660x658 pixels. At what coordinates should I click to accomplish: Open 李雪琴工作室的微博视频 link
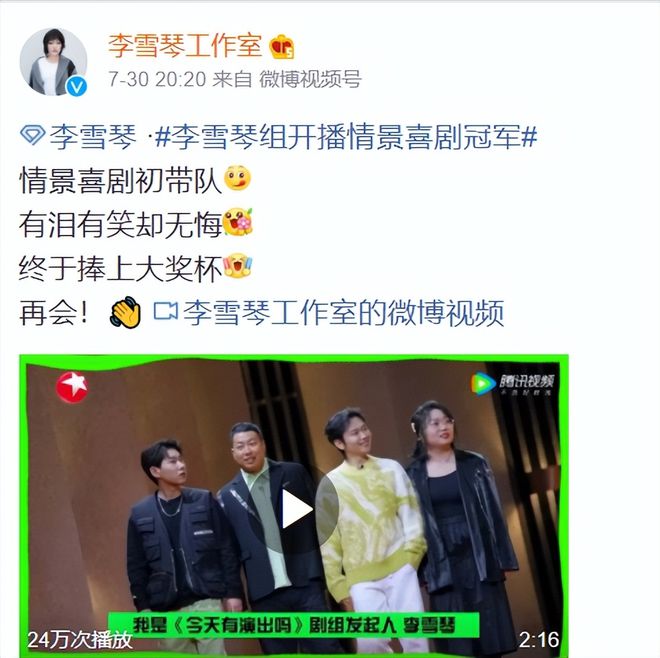click(343, 312)
